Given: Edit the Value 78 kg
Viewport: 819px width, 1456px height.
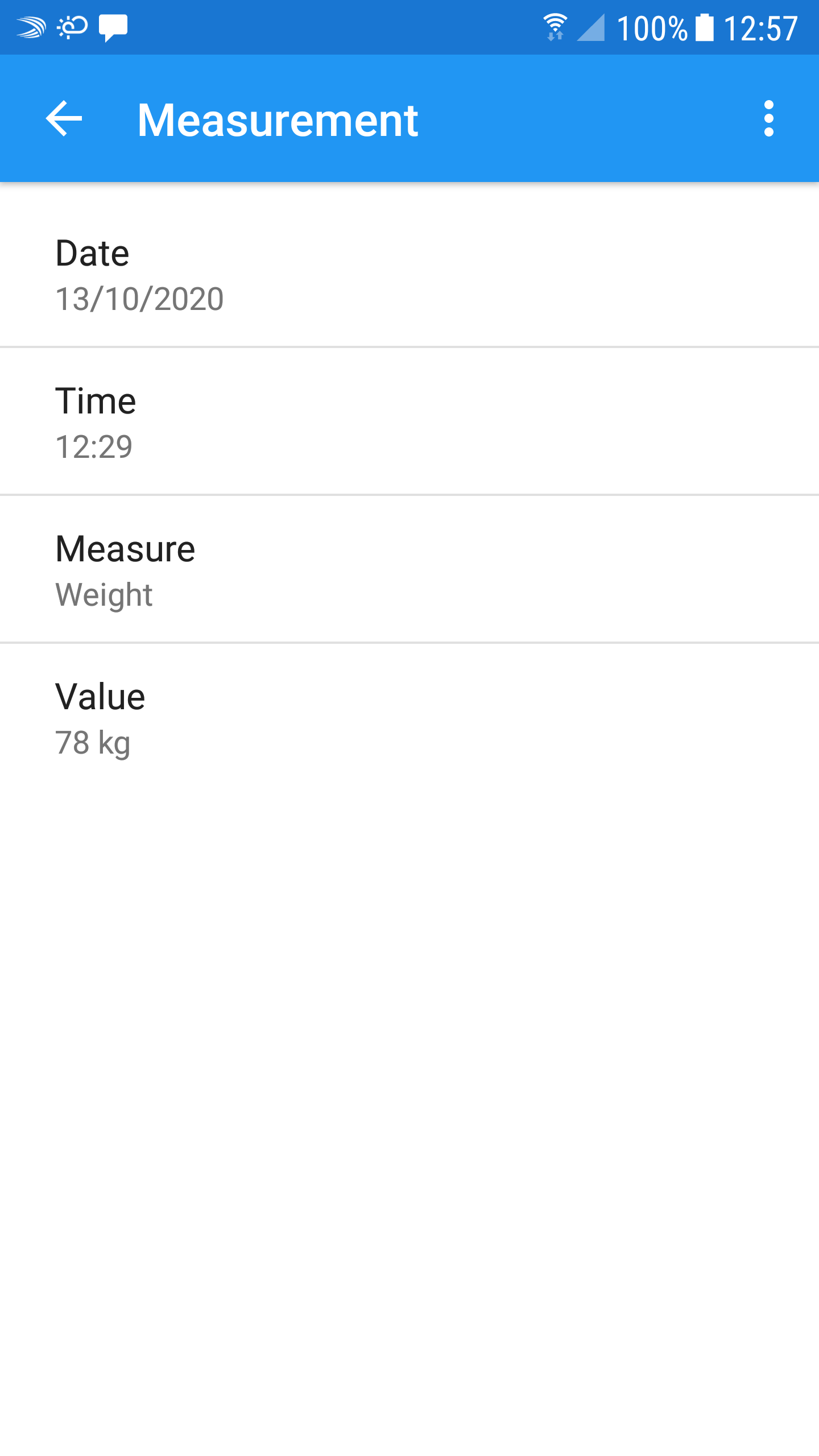Looking at the screenshot, I should 409,719.
